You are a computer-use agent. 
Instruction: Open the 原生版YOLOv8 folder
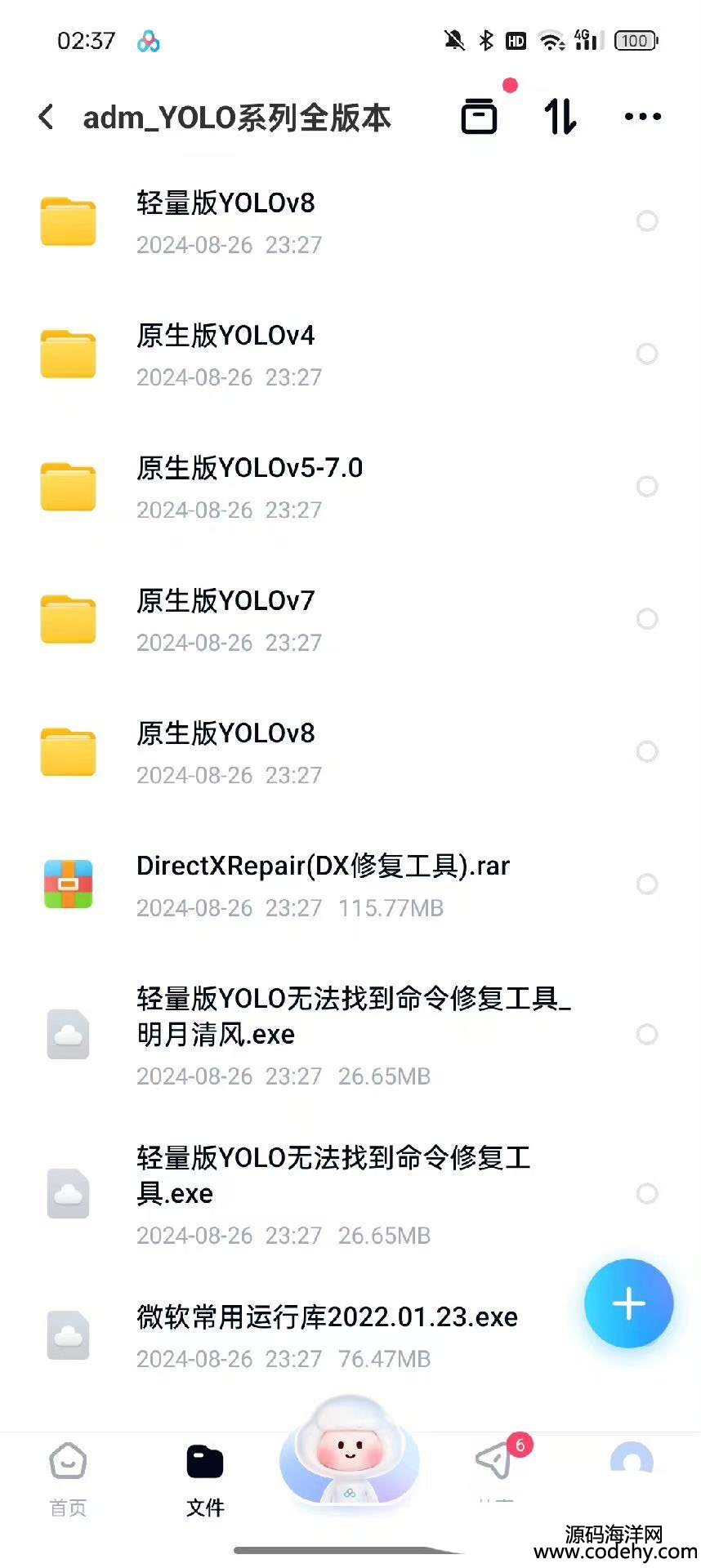point(225,751)
